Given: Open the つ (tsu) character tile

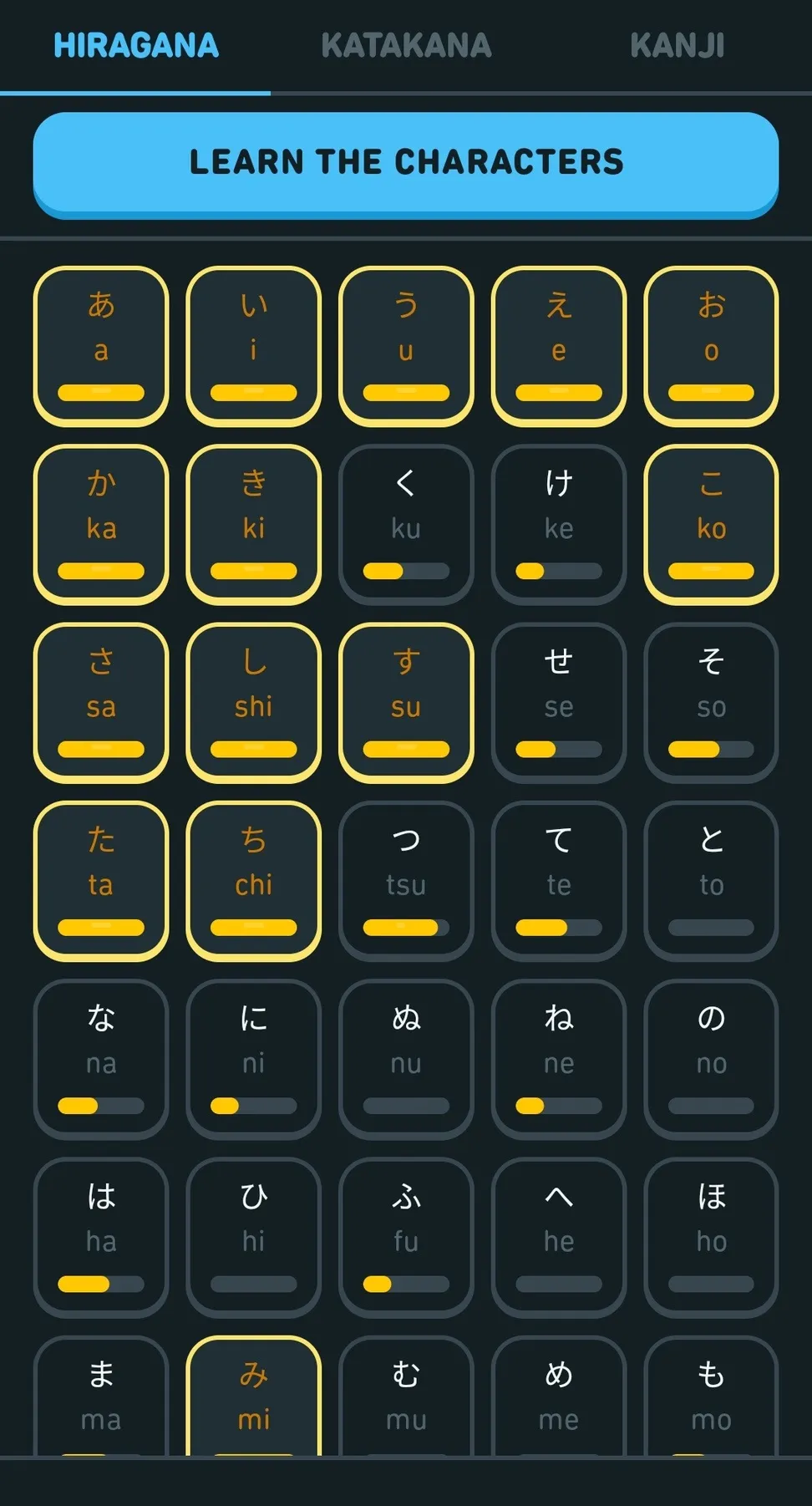Looking at the screenshot, I should [406, 880].
